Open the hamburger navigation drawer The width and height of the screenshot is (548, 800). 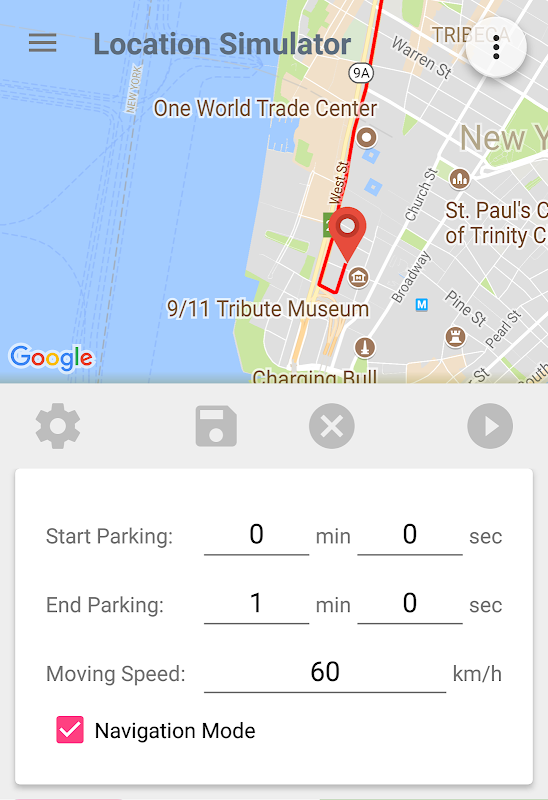(x=42, y=43)
